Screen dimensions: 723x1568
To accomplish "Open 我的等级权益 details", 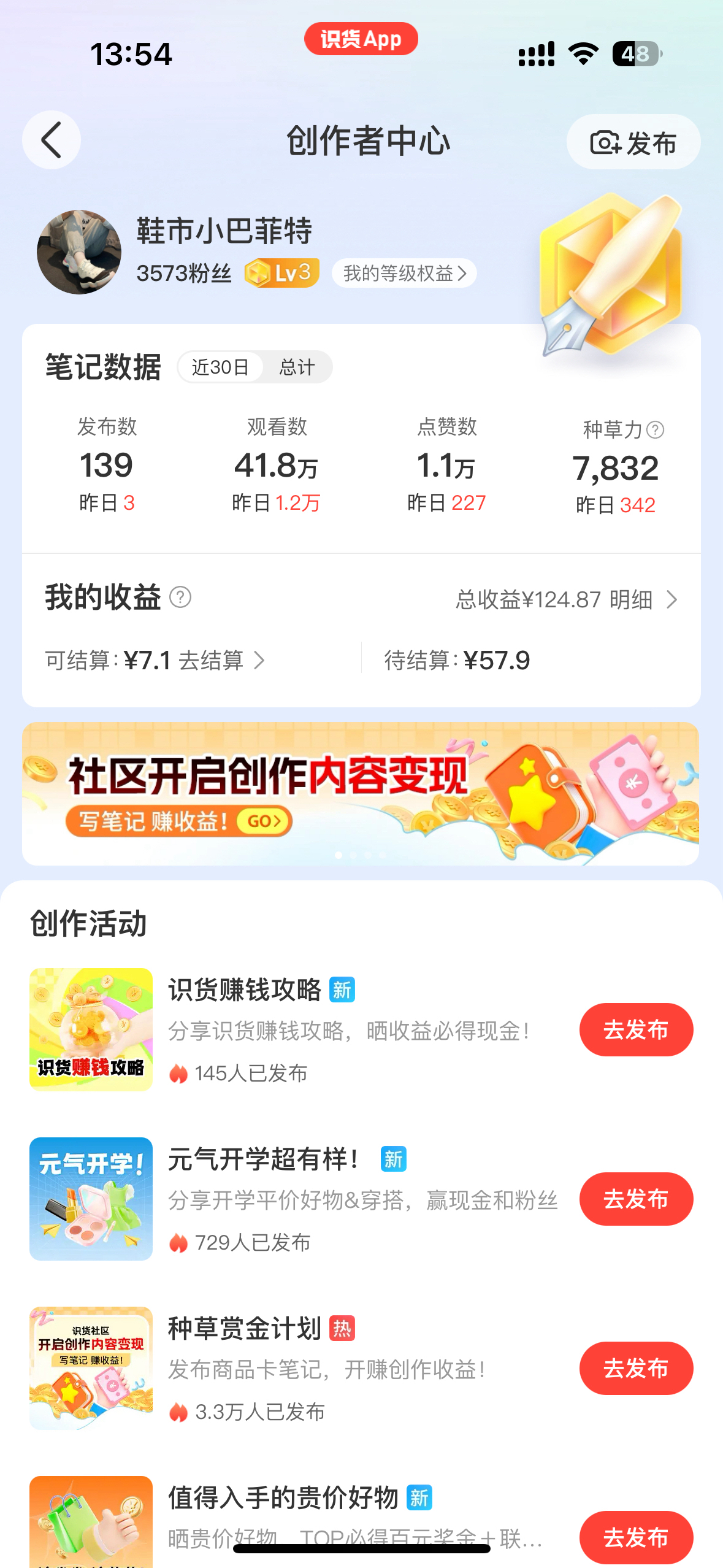I will click(404, 273).
